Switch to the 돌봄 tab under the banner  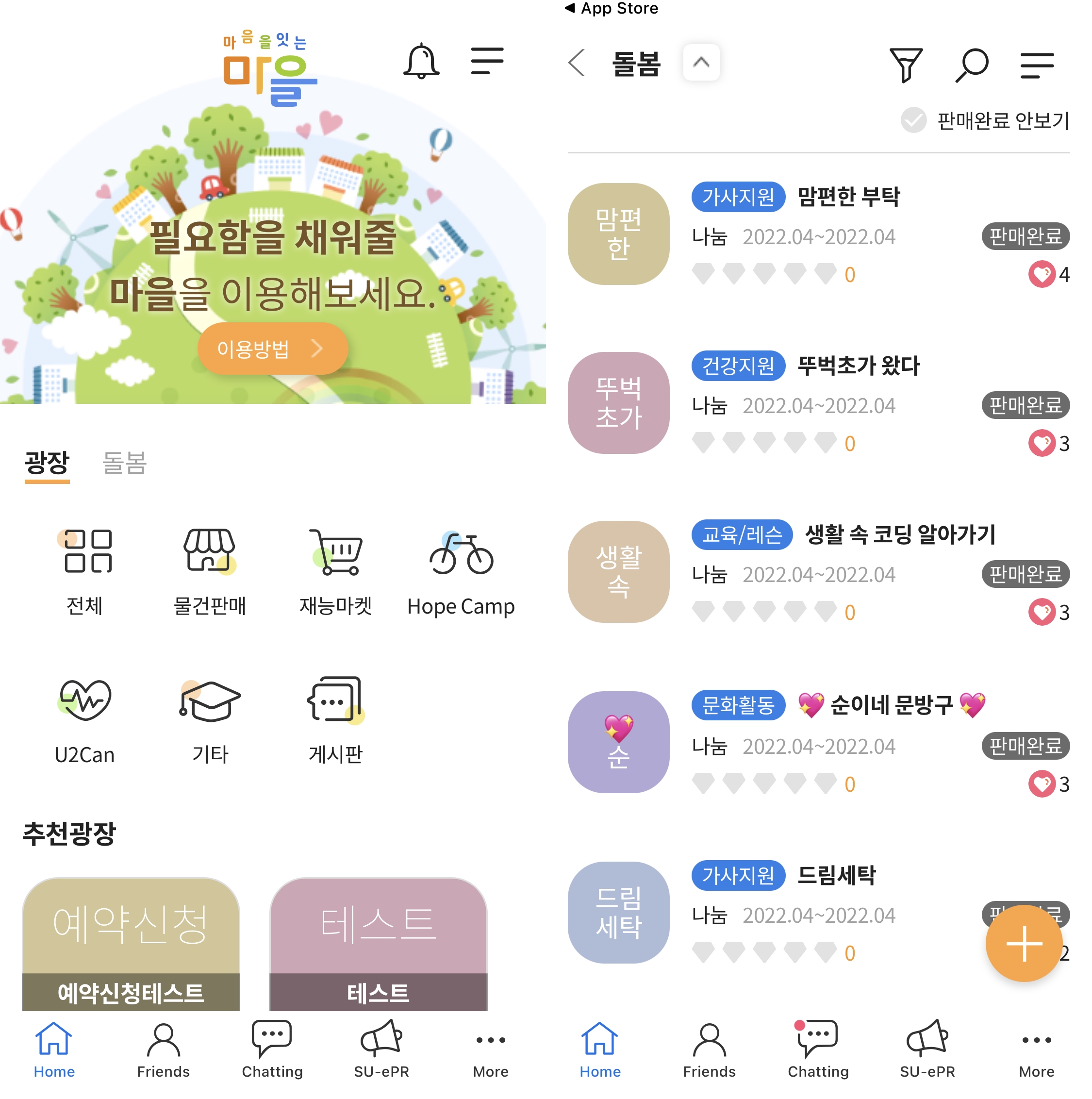tap(124, 463)
